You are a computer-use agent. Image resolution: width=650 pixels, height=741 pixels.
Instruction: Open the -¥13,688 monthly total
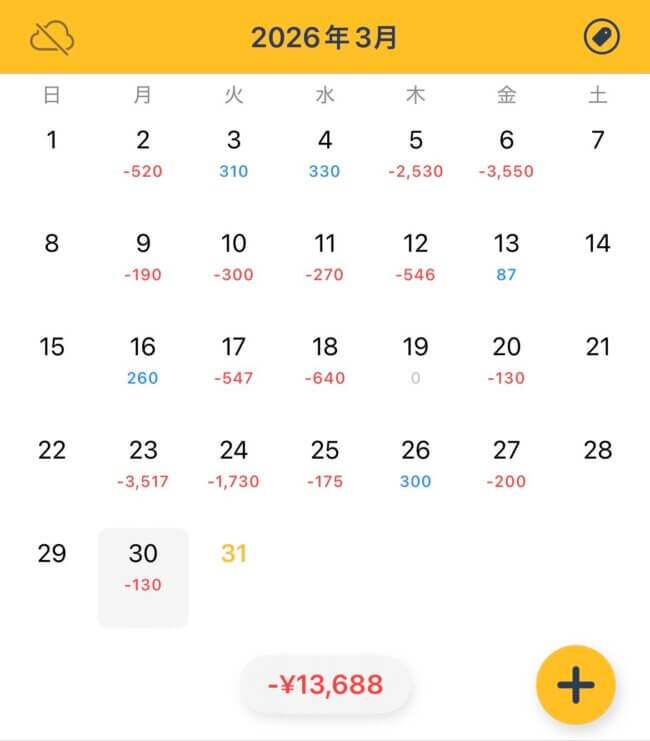[x=325, y=685]
